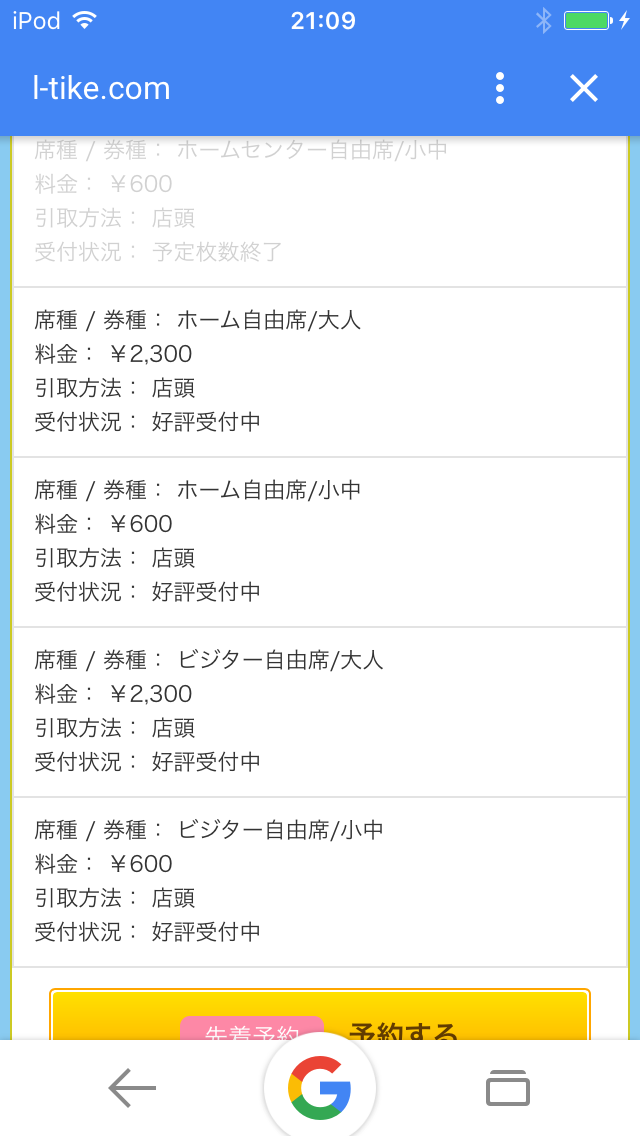This screenshot has width=640, height=1136.
Task: Close the l-tike.com browser view
Action: click(x=583, y=88)
